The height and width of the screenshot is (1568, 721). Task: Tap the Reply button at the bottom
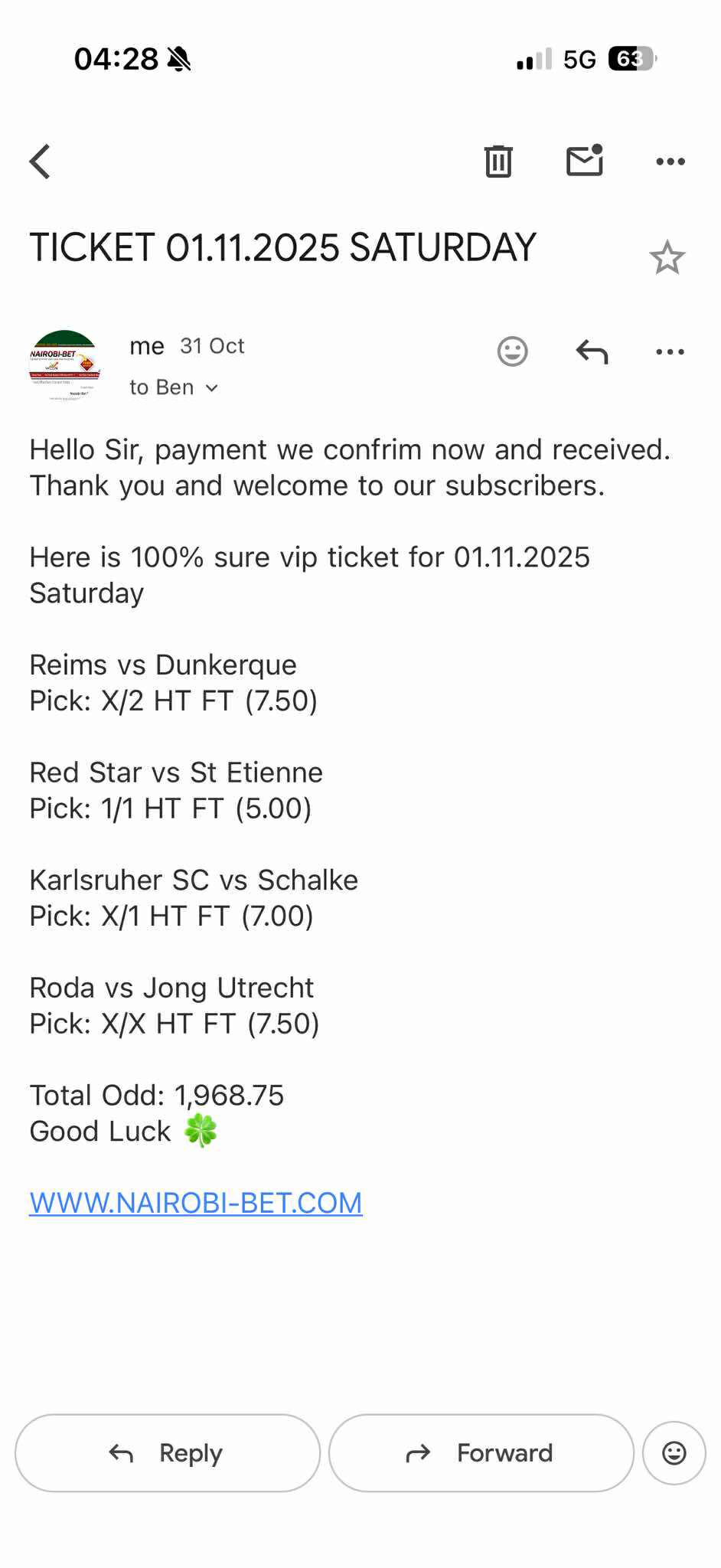pos(168,1453)
